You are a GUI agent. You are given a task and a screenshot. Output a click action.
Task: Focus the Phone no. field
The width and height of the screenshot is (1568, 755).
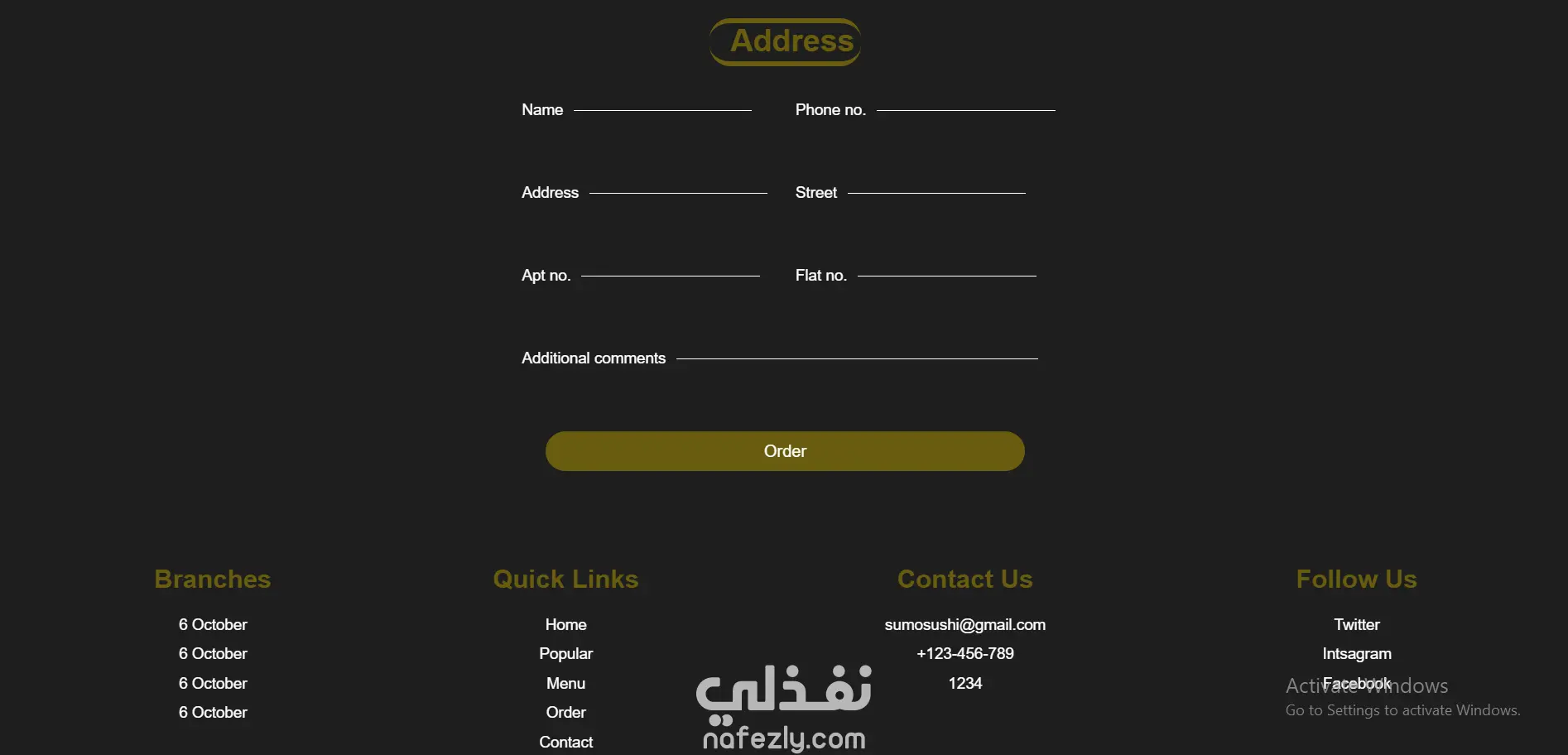(965, 105)
